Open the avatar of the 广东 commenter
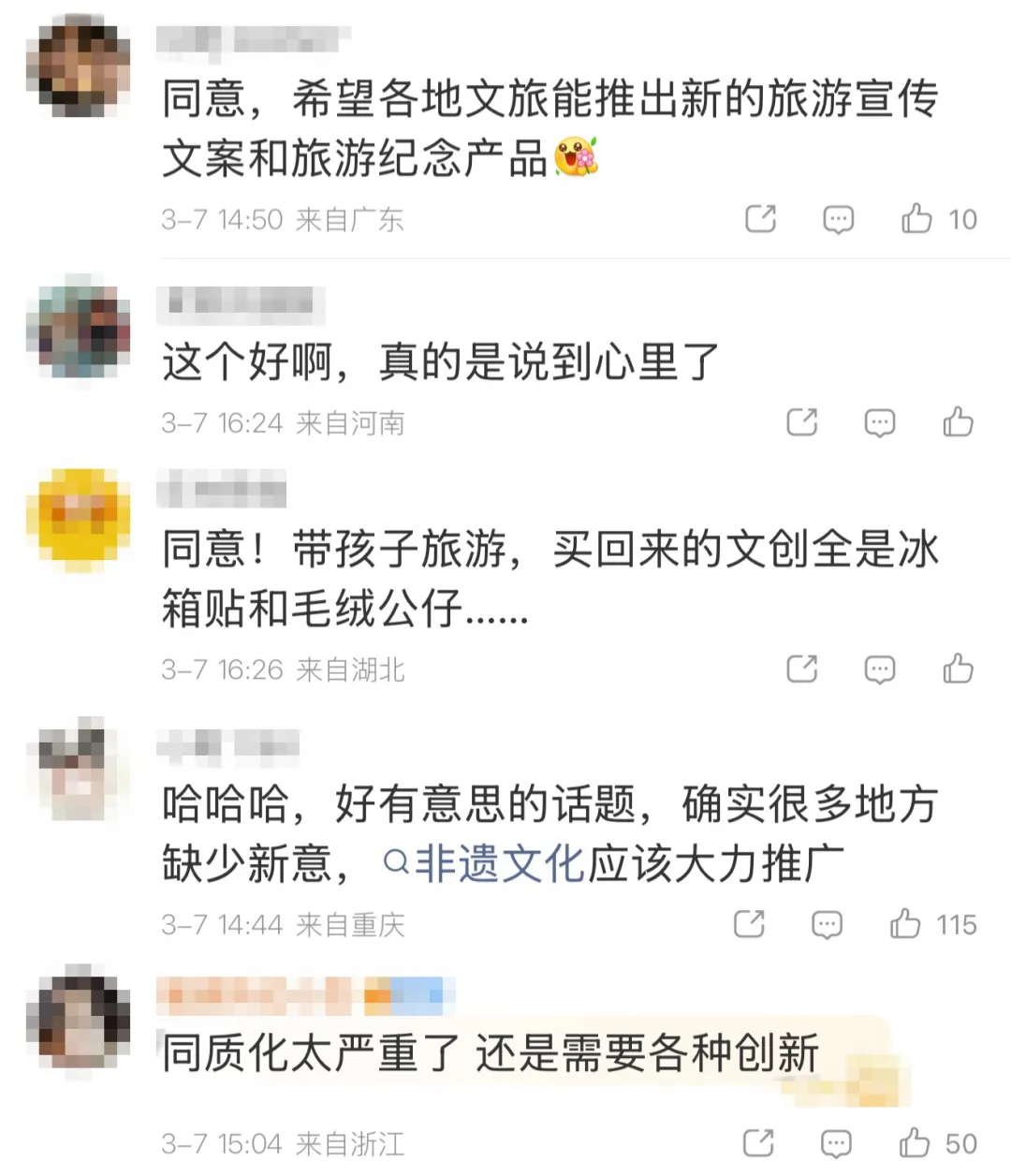Image resolution: width=1011 pixels, height=1176 pixels. 79,67
